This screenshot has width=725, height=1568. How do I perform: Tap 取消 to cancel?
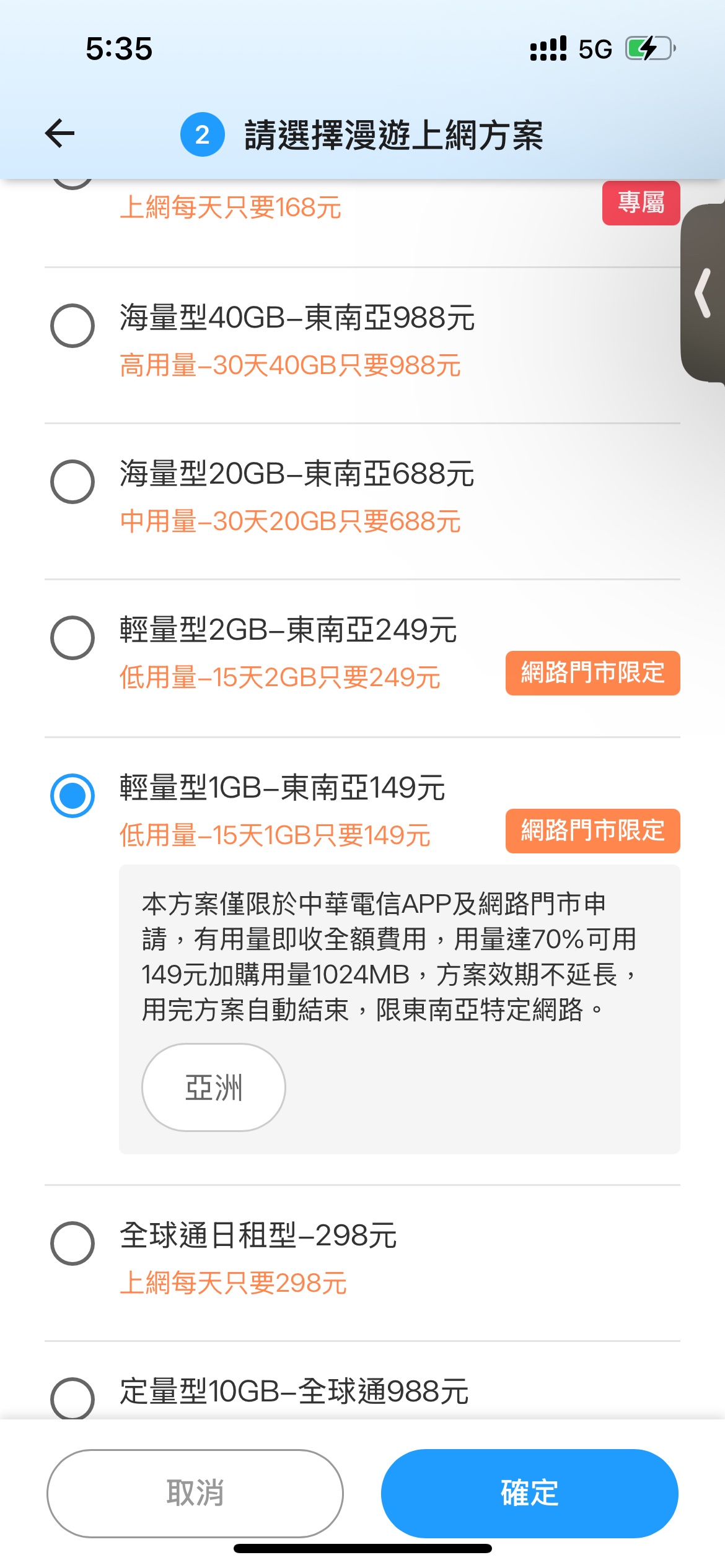pos(195,1493)
